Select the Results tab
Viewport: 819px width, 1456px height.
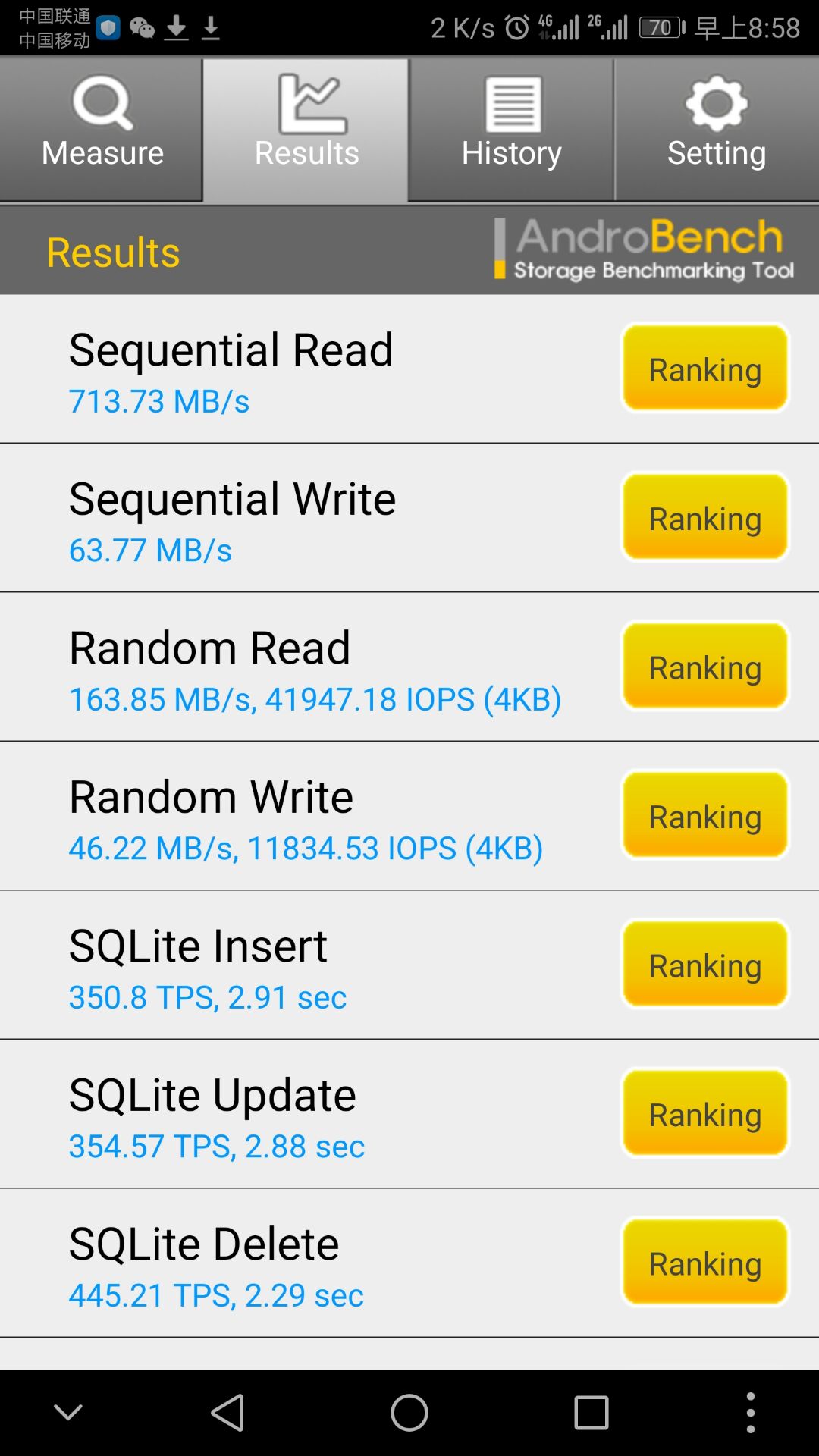[x=306, y=127]
